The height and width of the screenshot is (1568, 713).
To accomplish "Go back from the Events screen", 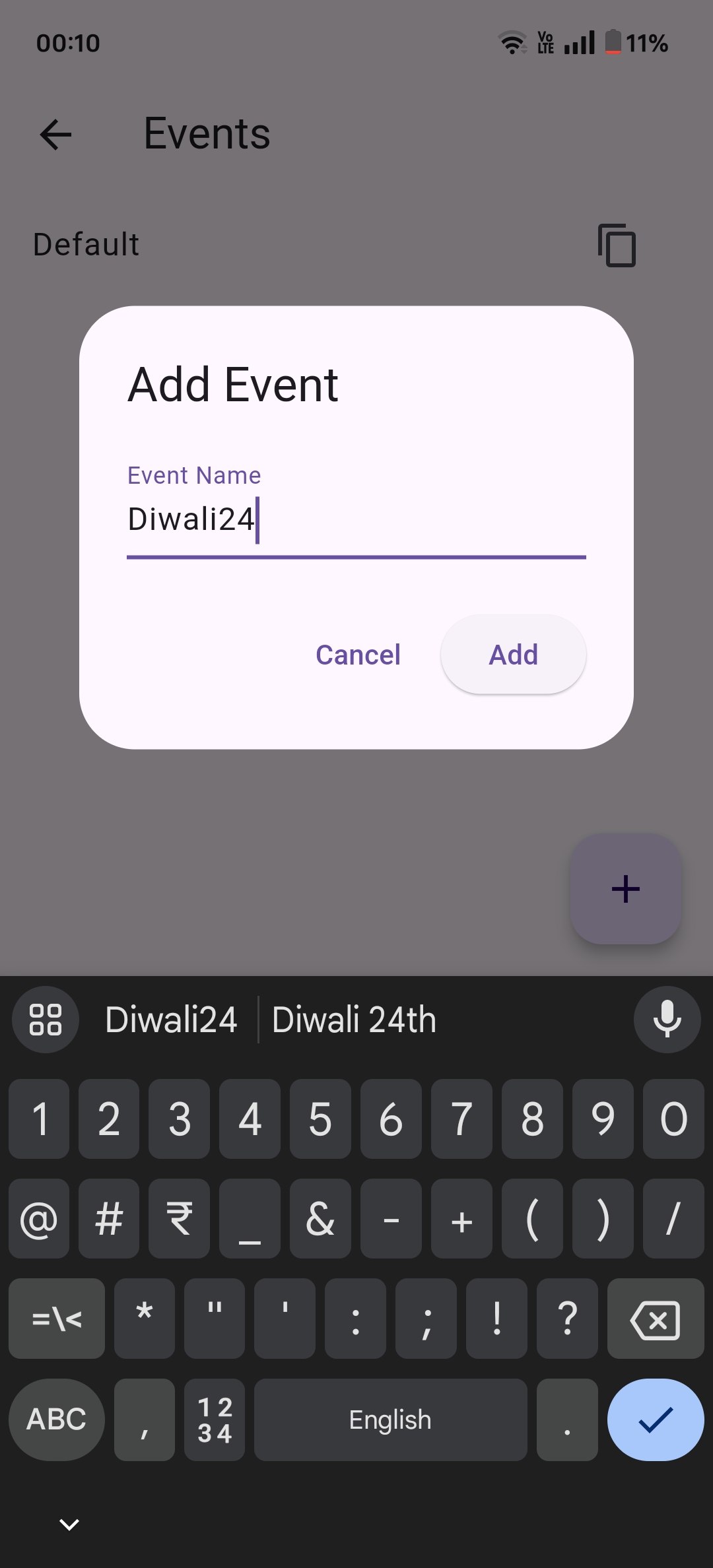I will (x=56, y=135).
